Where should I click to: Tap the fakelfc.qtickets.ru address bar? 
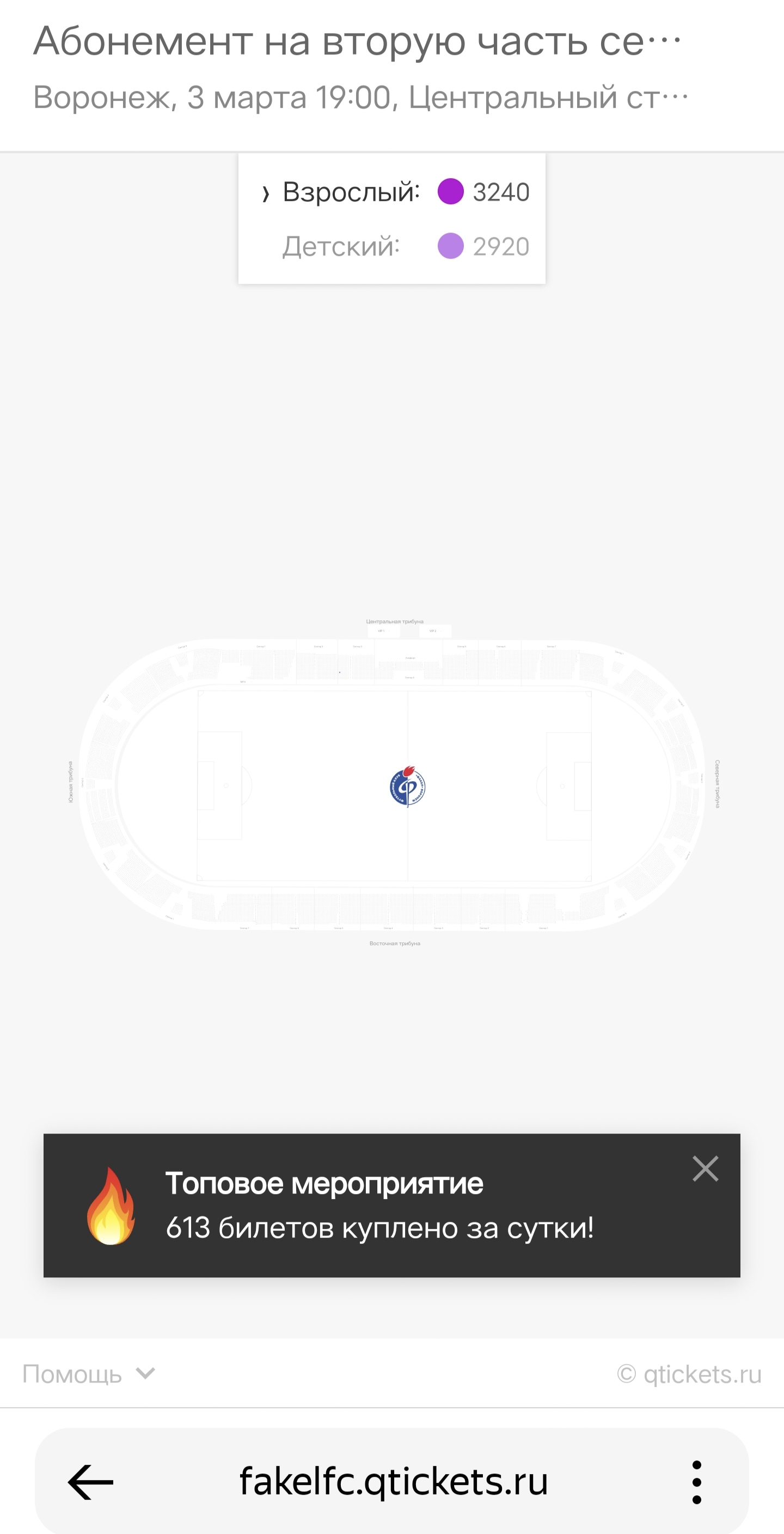[393, 1482]
